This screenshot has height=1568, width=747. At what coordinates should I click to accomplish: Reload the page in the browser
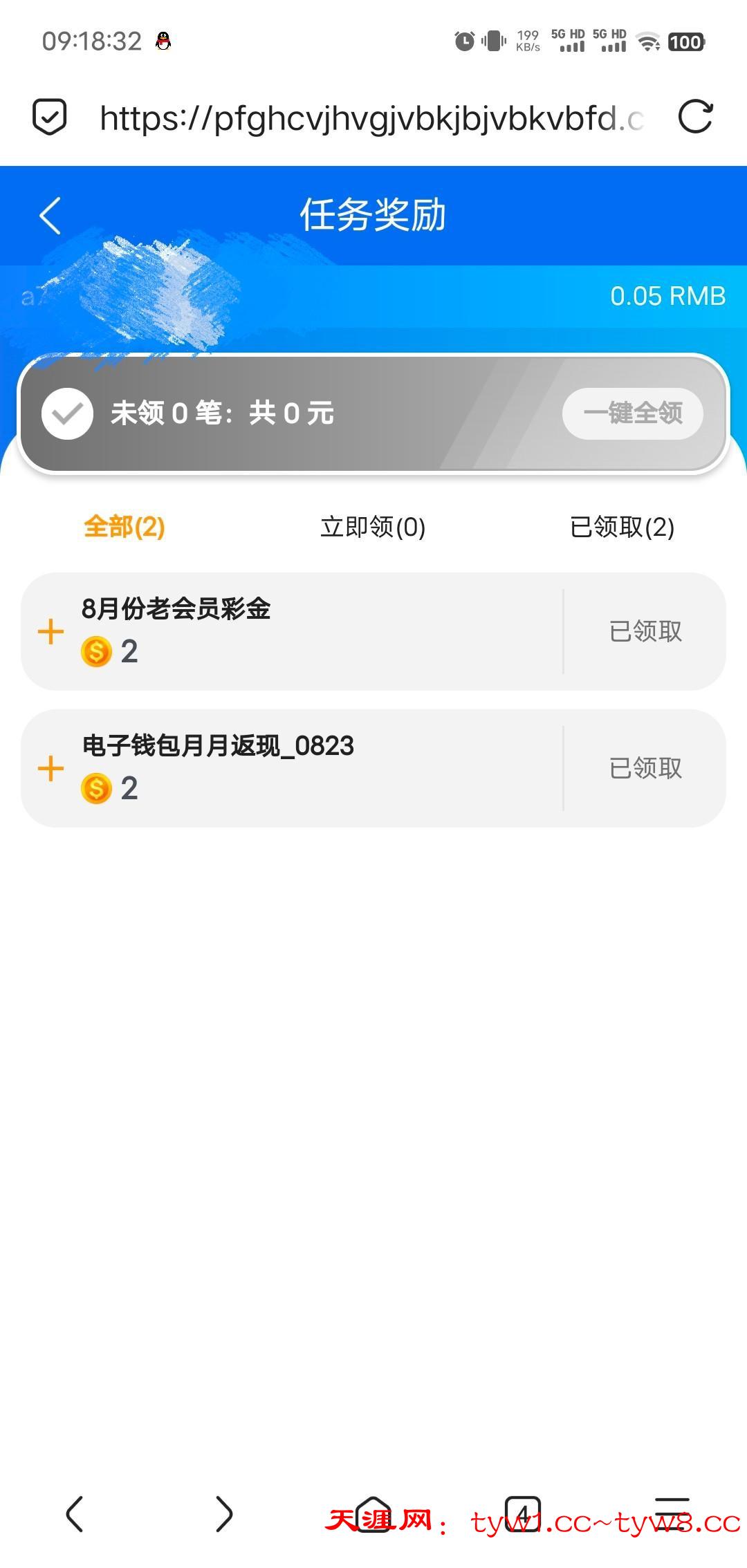(695, 117)
